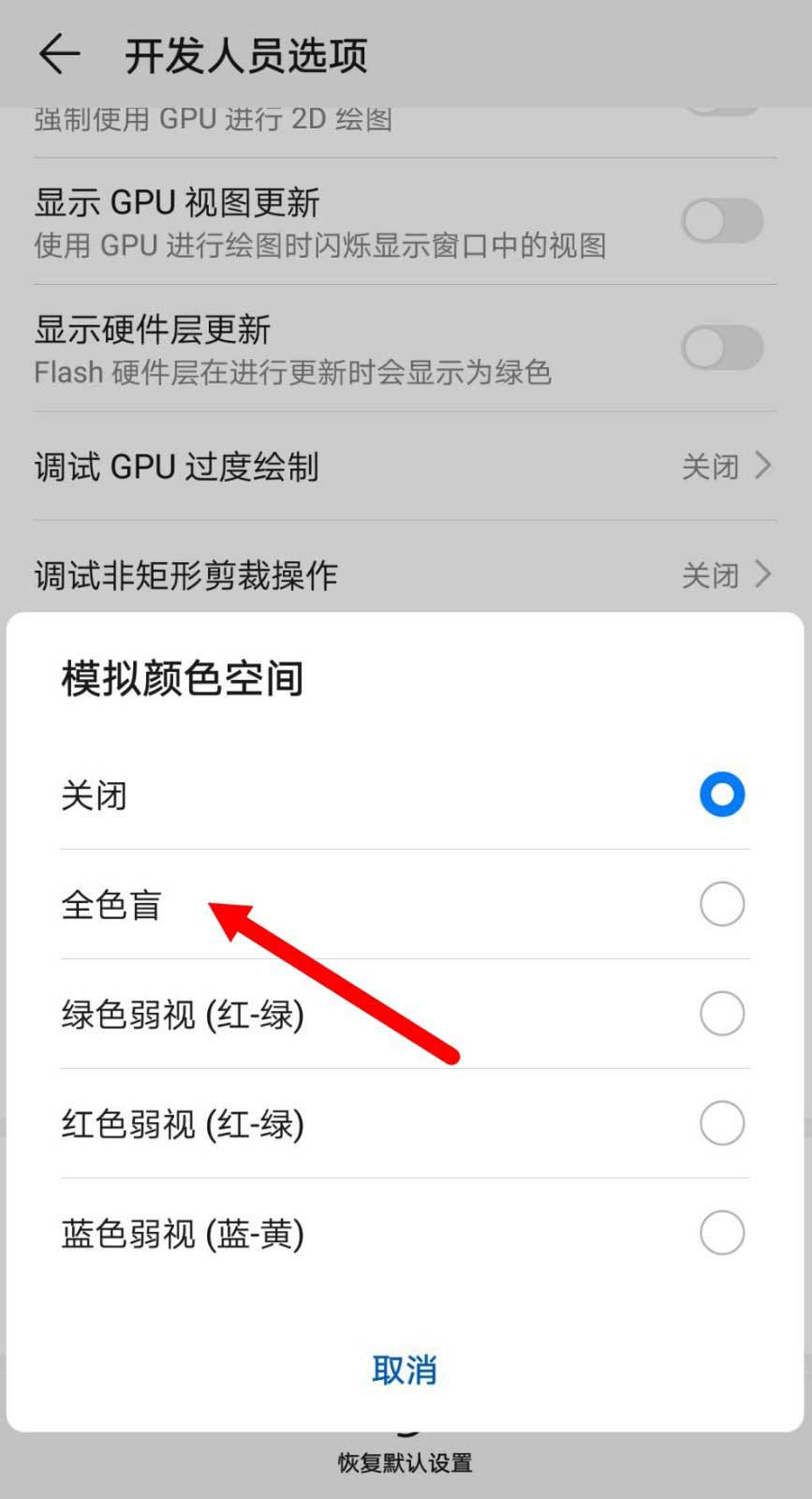Screen dimensions: 812x1499
Task: Select 绿色弱视 (红-绿) option
Action: pos(405,1014)
